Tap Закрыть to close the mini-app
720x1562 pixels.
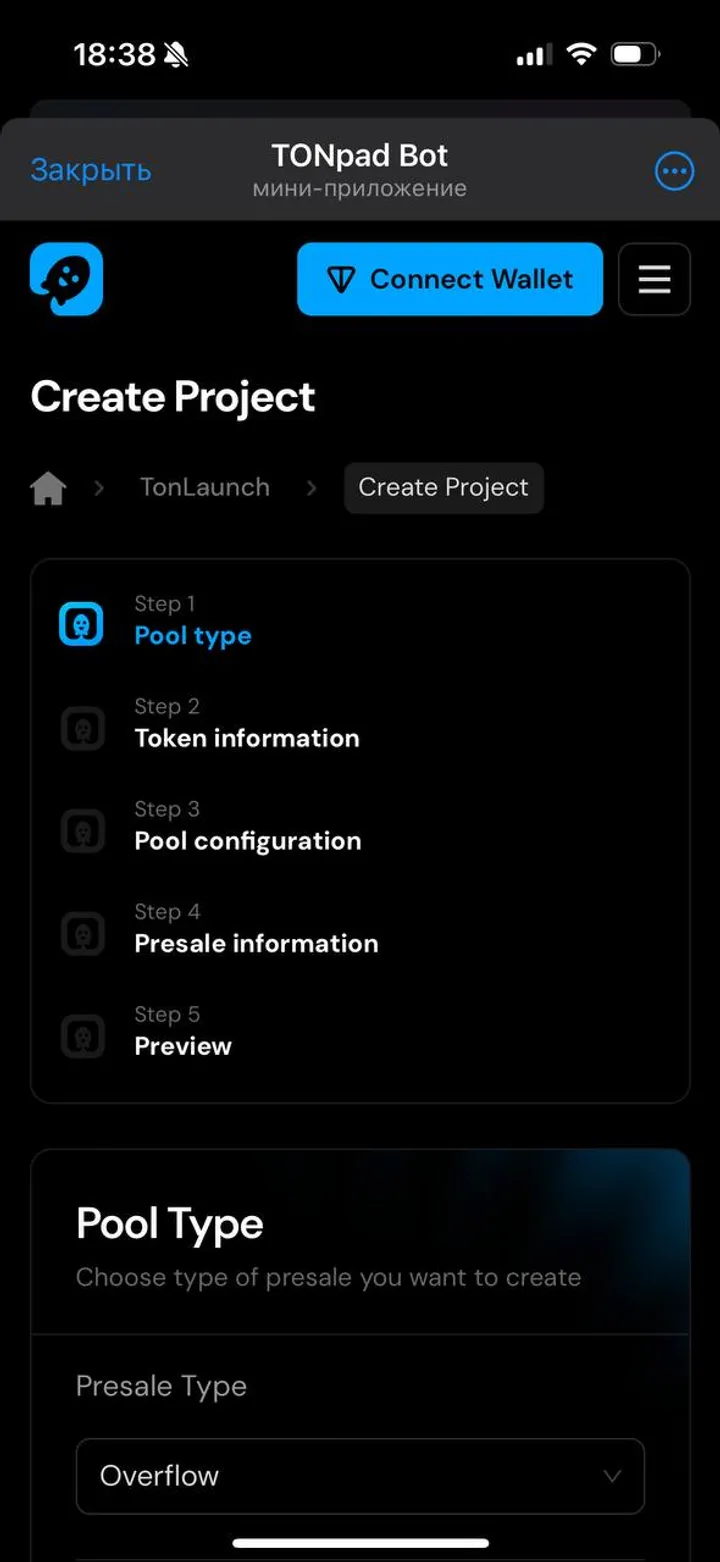click(91, 170)
